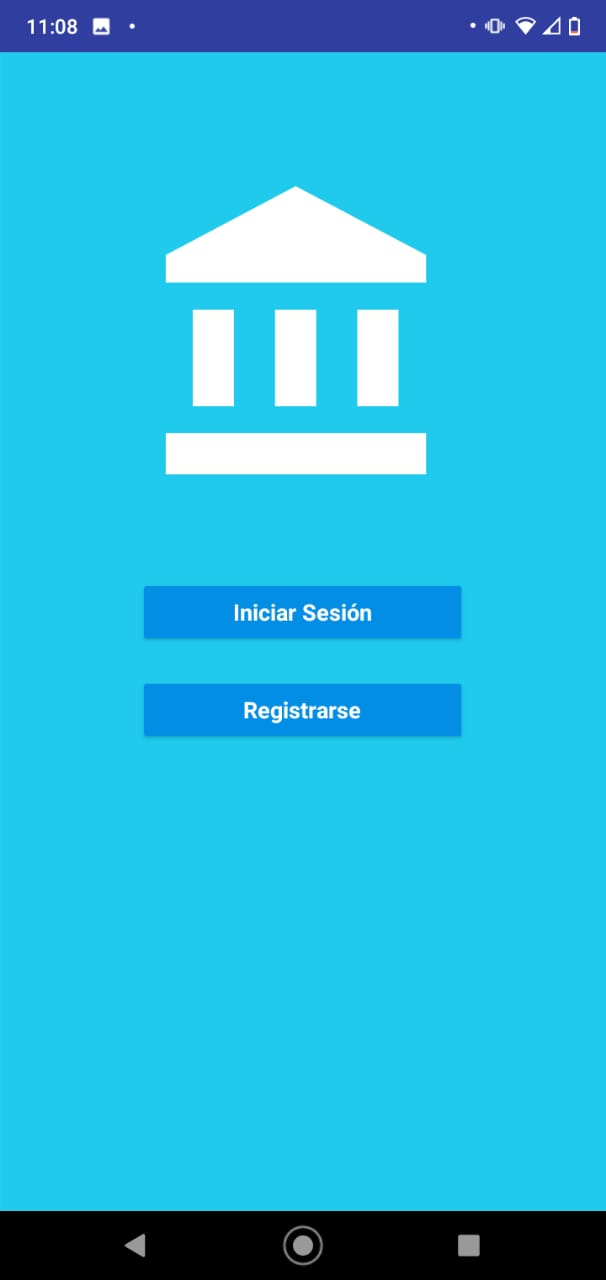This screenshot has width=606, height=1280.
Task: Open the Registrarse sign-up button
Action: coord(302,710)
